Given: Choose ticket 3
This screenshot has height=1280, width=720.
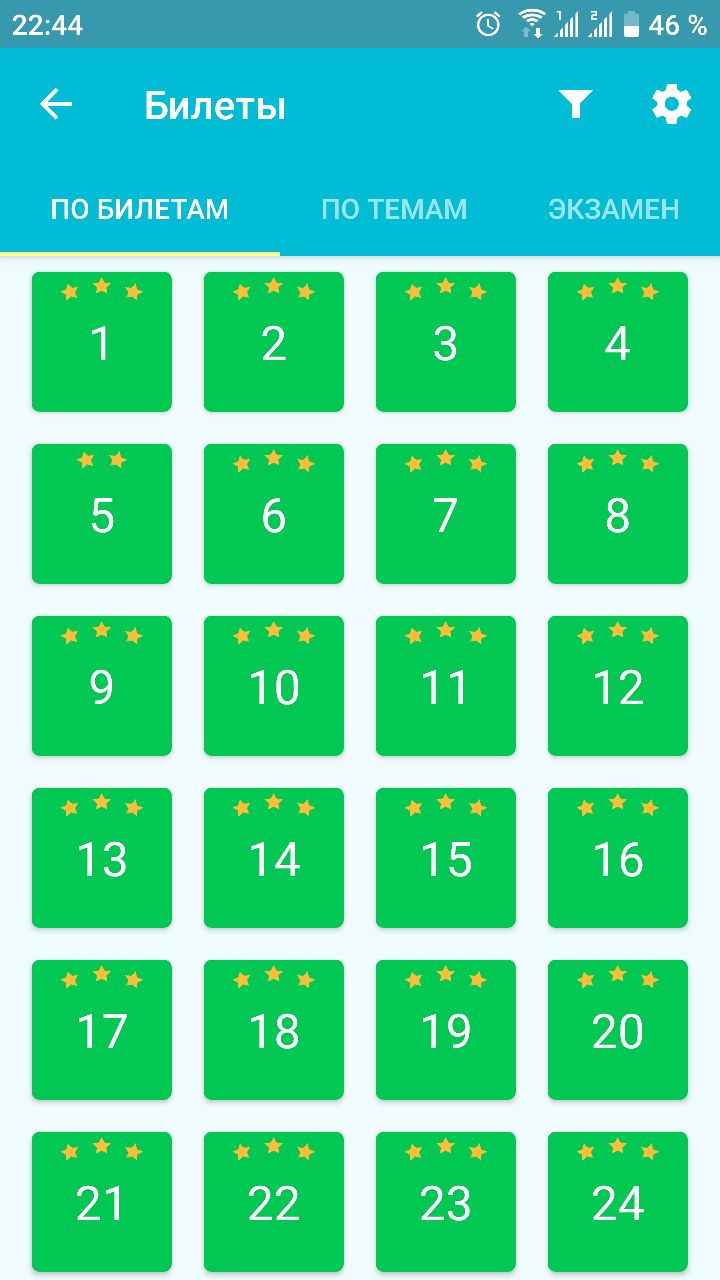Looking at the screenshot, I should pos(446,342).
